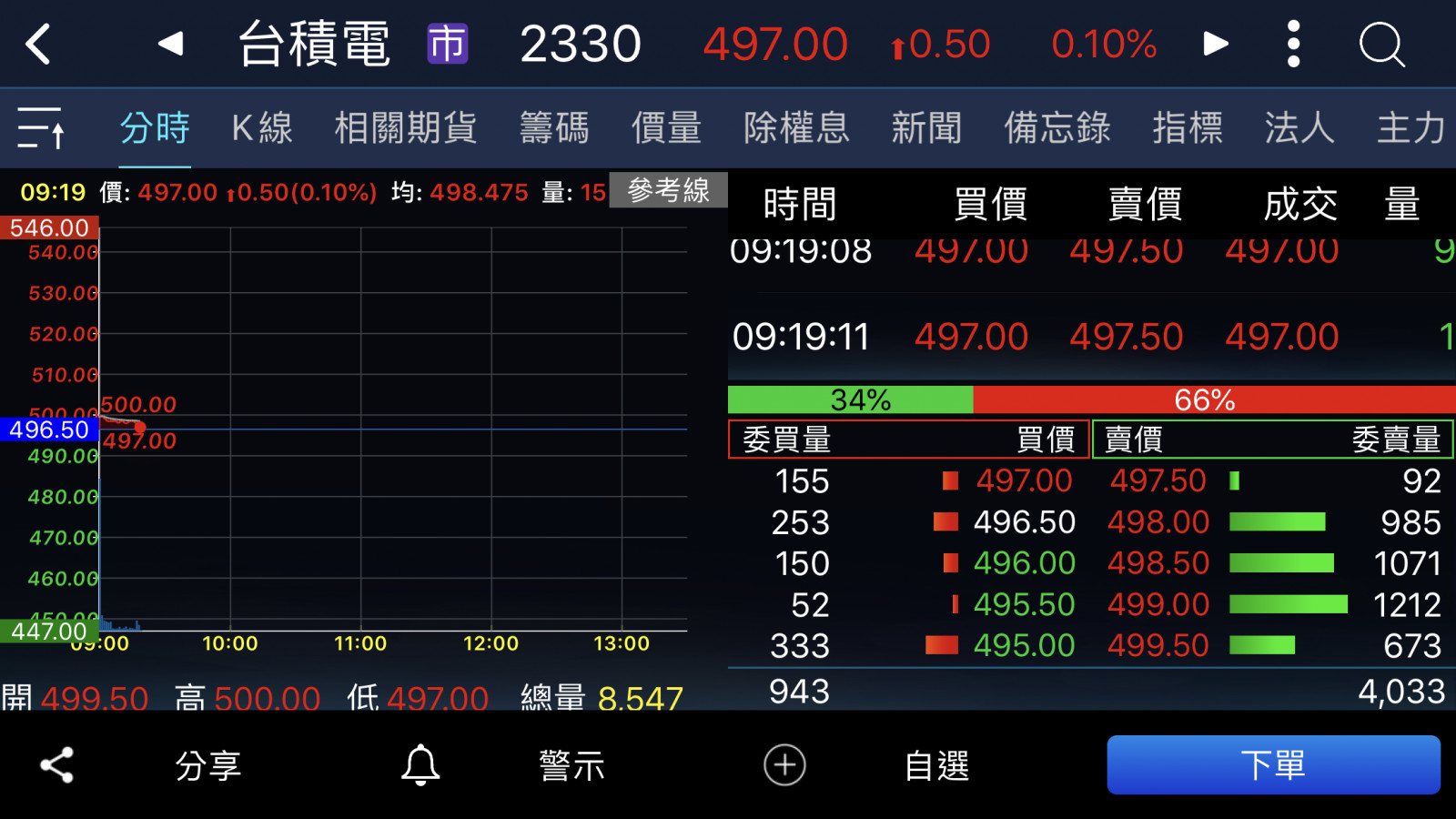Viewport: 1456px width, 819px height.
Task: Open the 相關期貨 tab
Action: (x=406, y=127)
